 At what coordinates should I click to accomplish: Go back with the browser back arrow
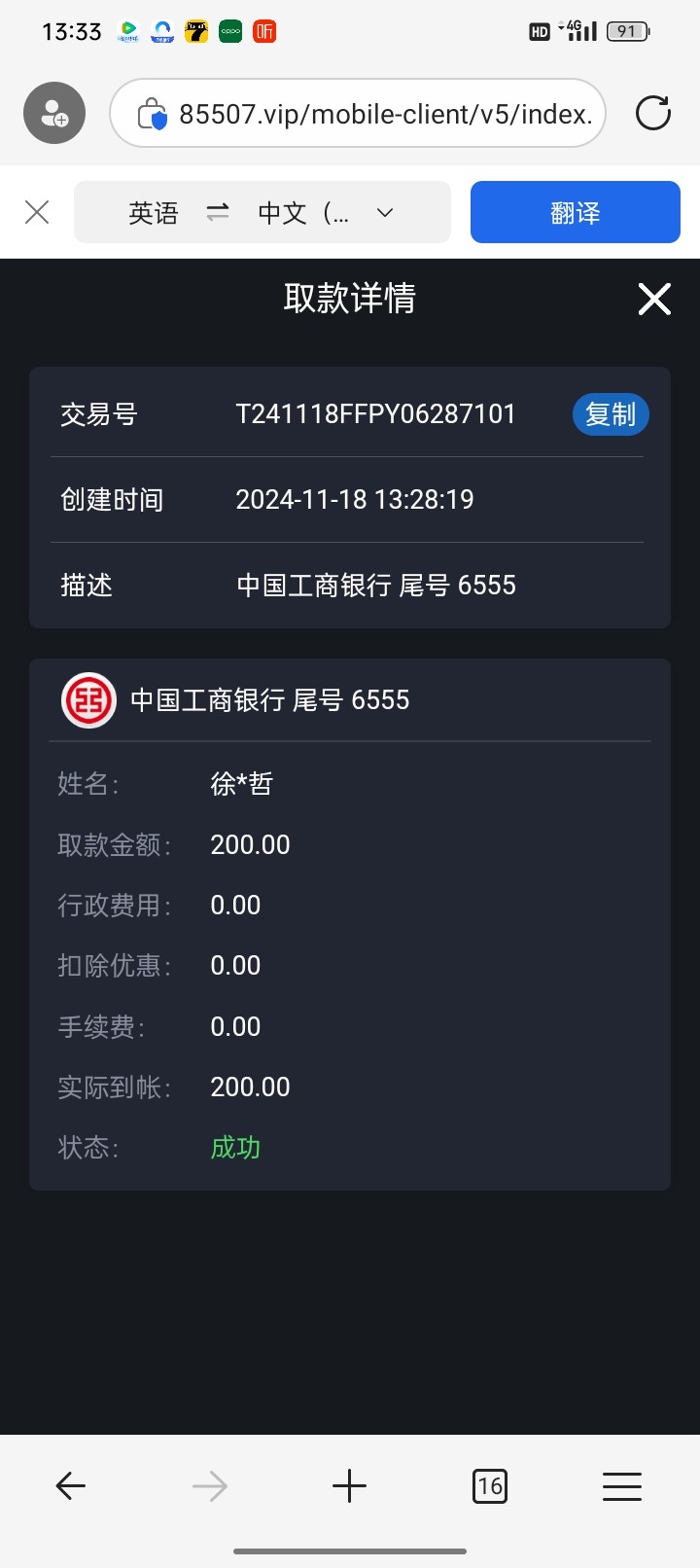click(x=71, y=1485)
